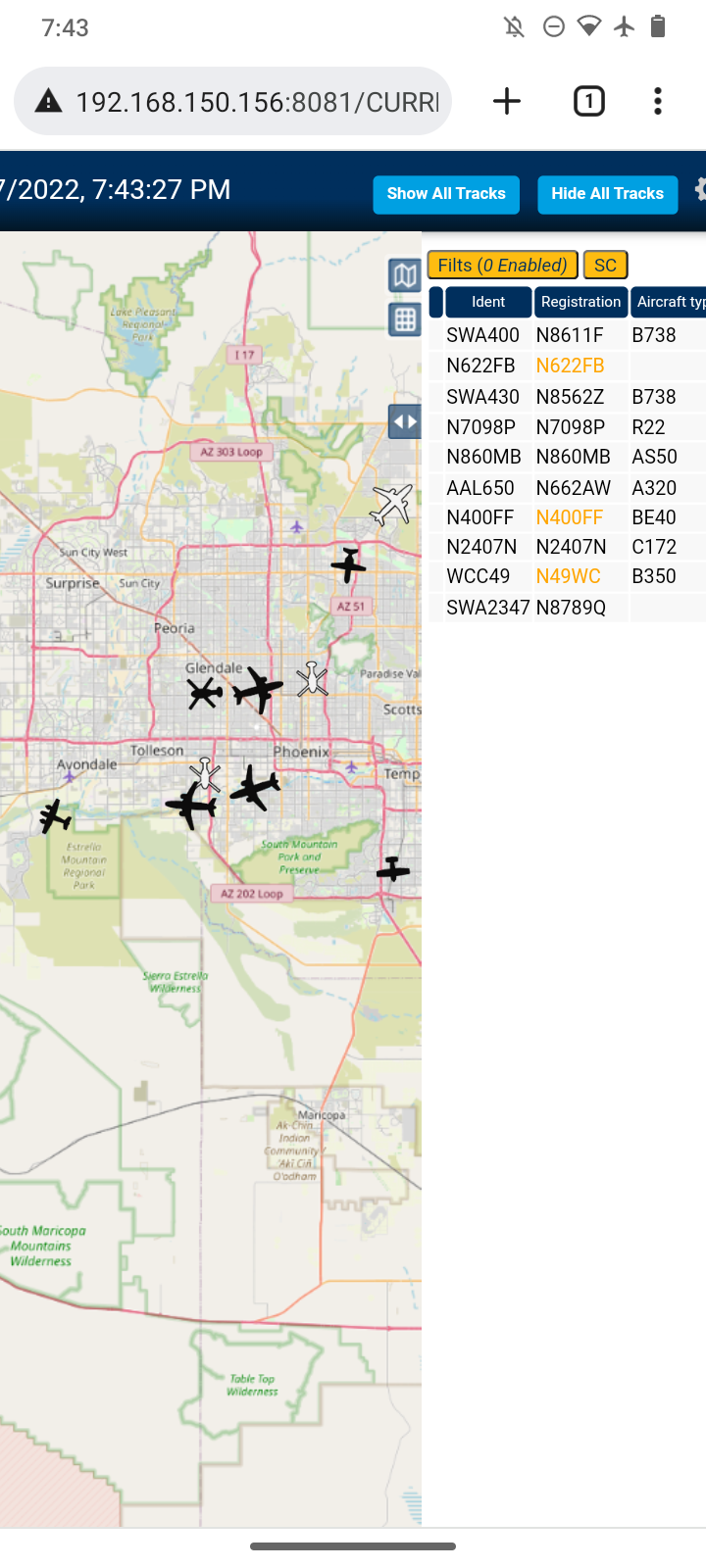This screenshot has width=706, height=1568.
Task: Open a new browser tab with plus
Action: click(507, 101)
